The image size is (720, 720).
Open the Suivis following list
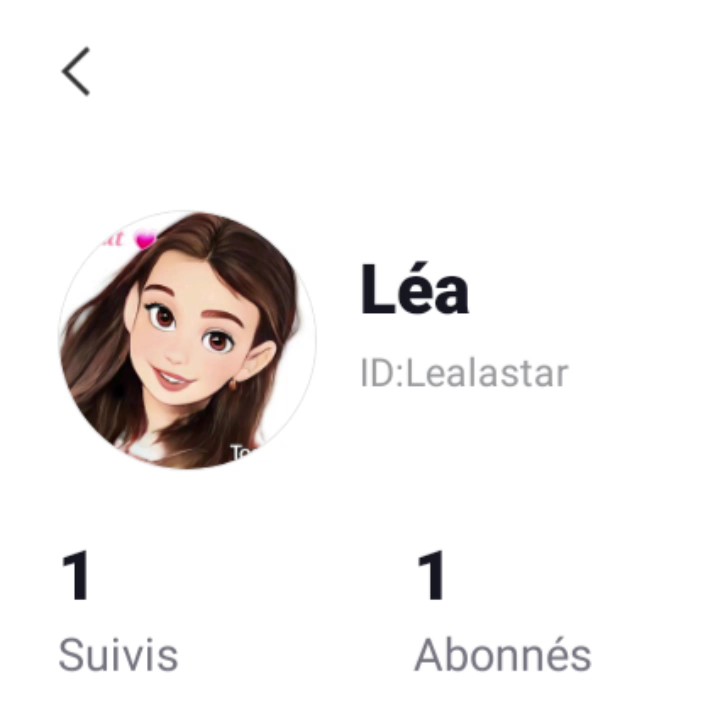(x=118, y=611)
